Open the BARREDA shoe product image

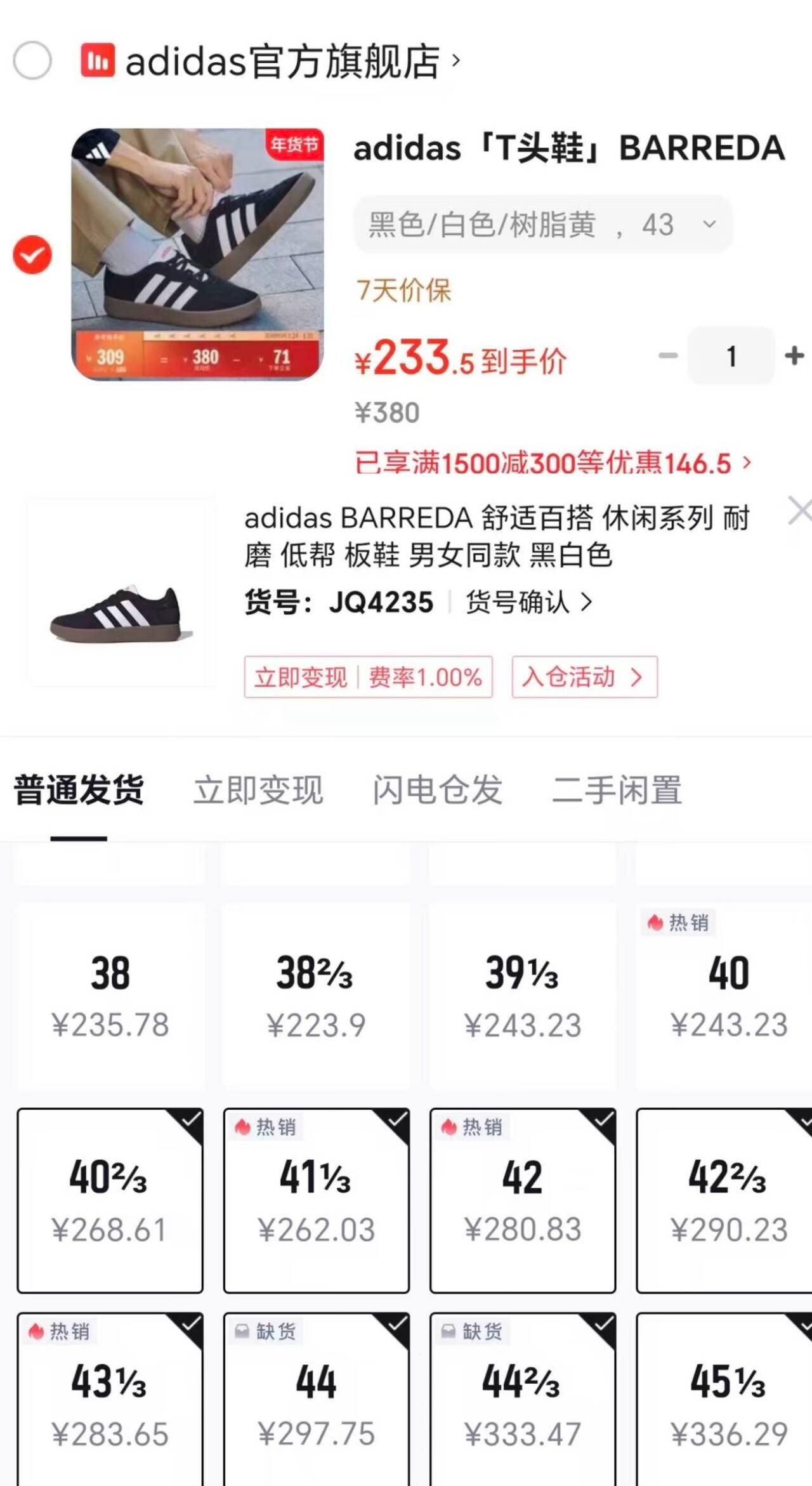pos(197,254)
